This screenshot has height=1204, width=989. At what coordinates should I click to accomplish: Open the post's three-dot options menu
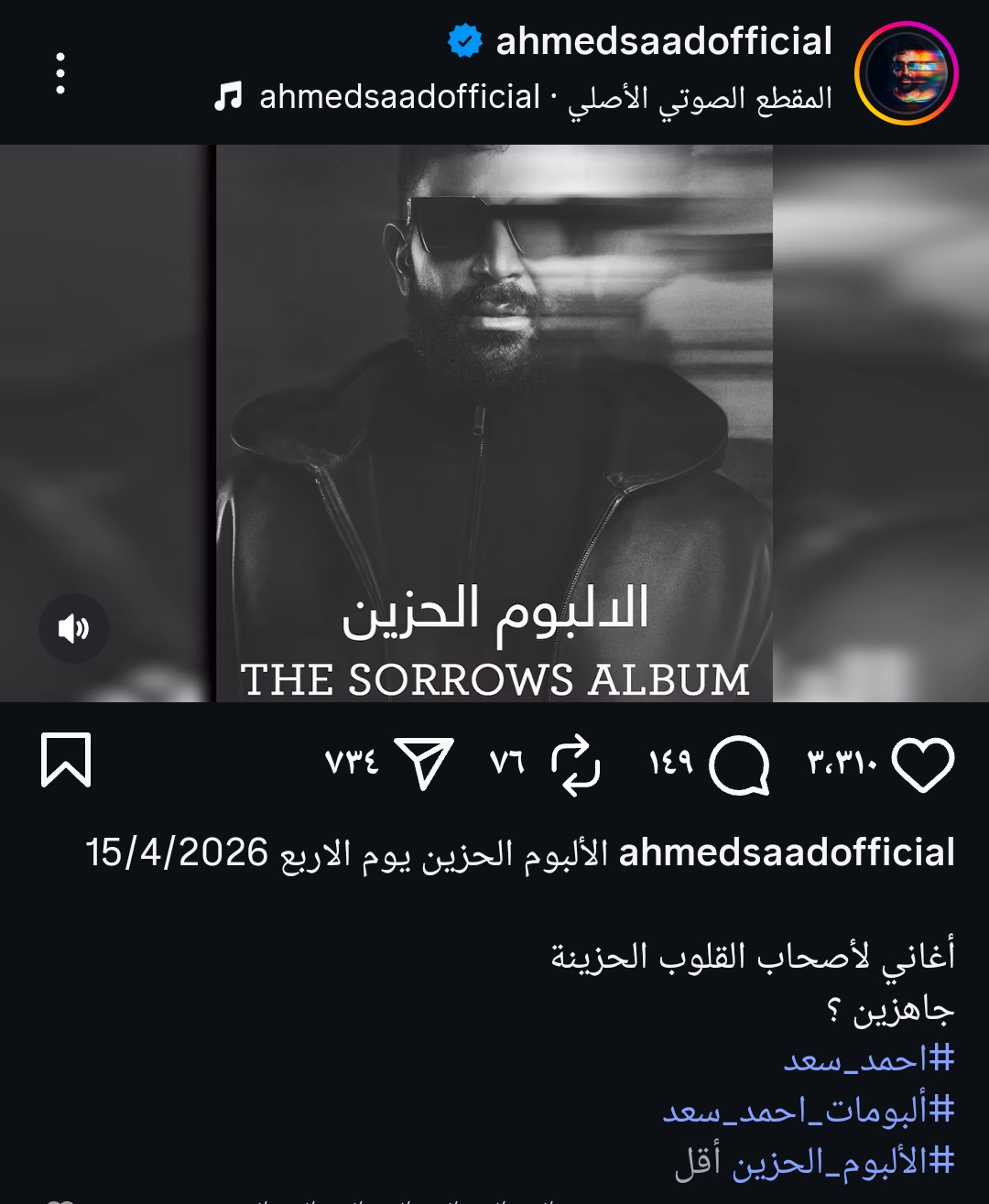[x=60, y=73]
